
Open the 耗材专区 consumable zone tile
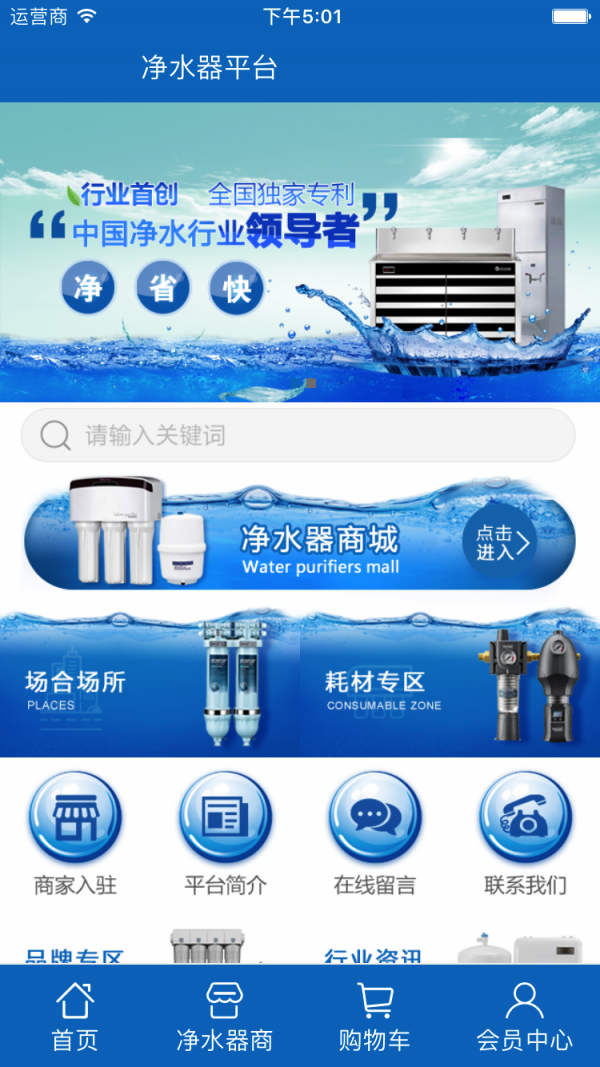(x=450, y=685)
